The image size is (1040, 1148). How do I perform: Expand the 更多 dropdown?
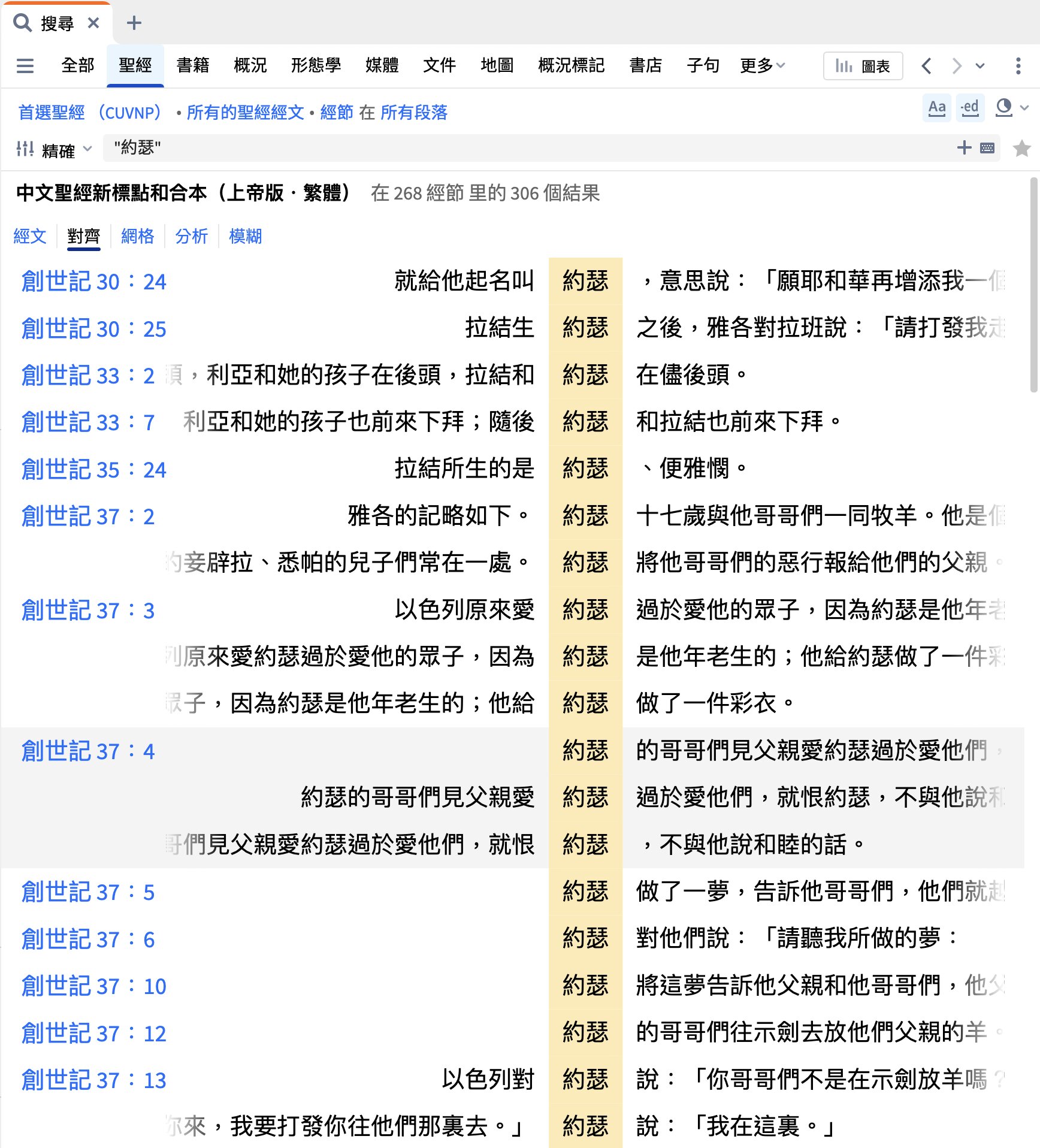tap(762, 65)
